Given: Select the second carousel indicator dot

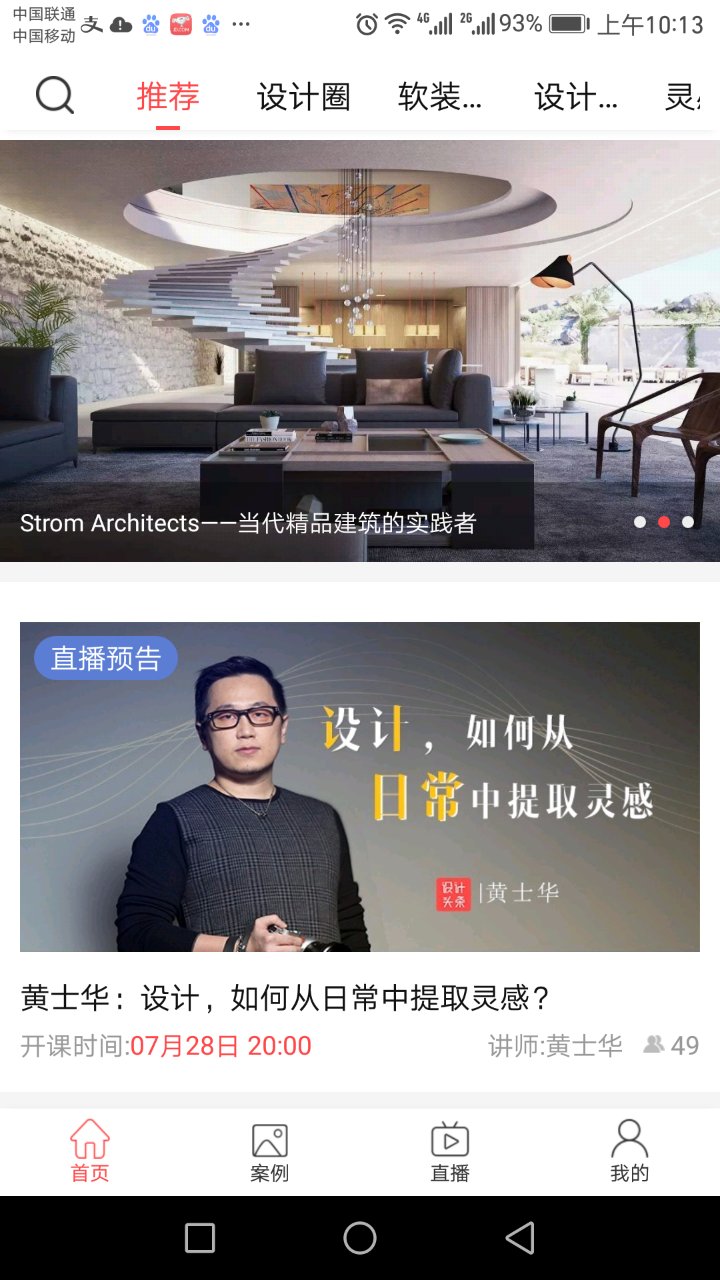Looking at the screenshot, I should pos(663,522).
